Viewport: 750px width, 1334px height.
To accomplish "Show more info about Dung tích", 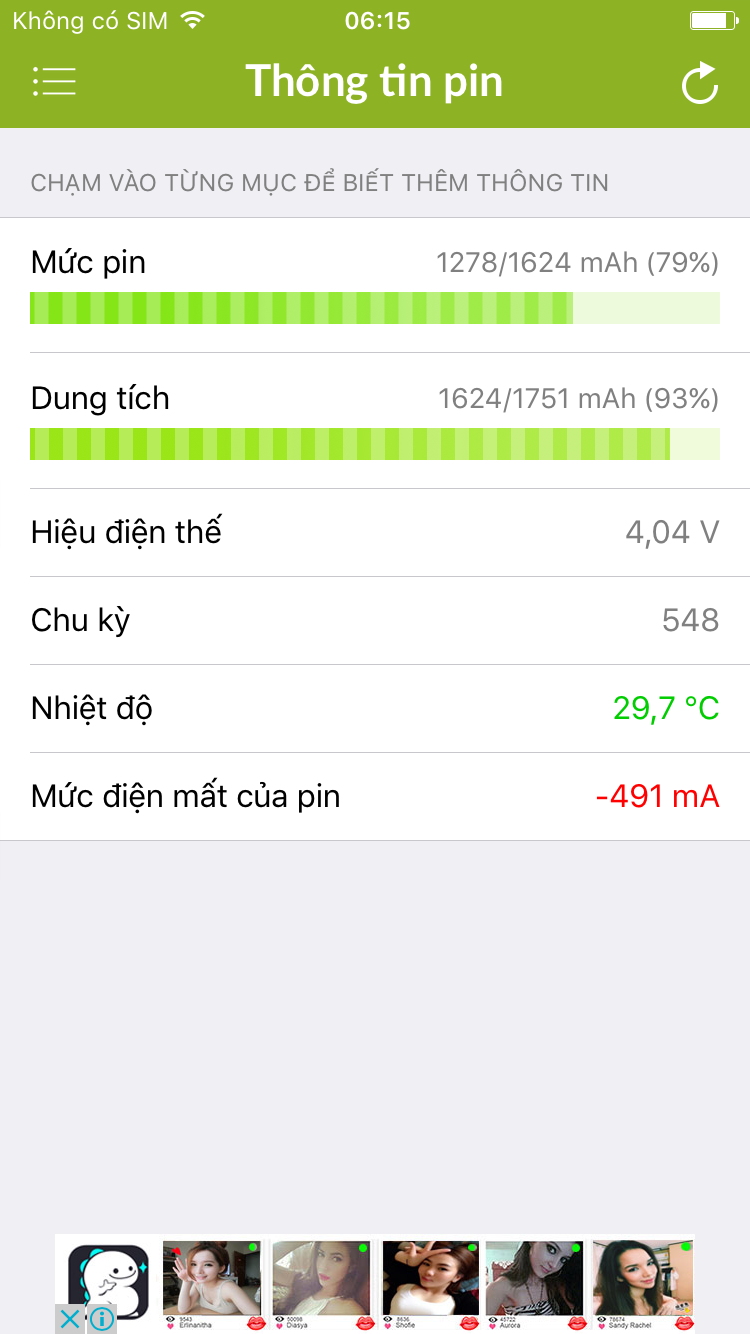I will click(375, 421).
